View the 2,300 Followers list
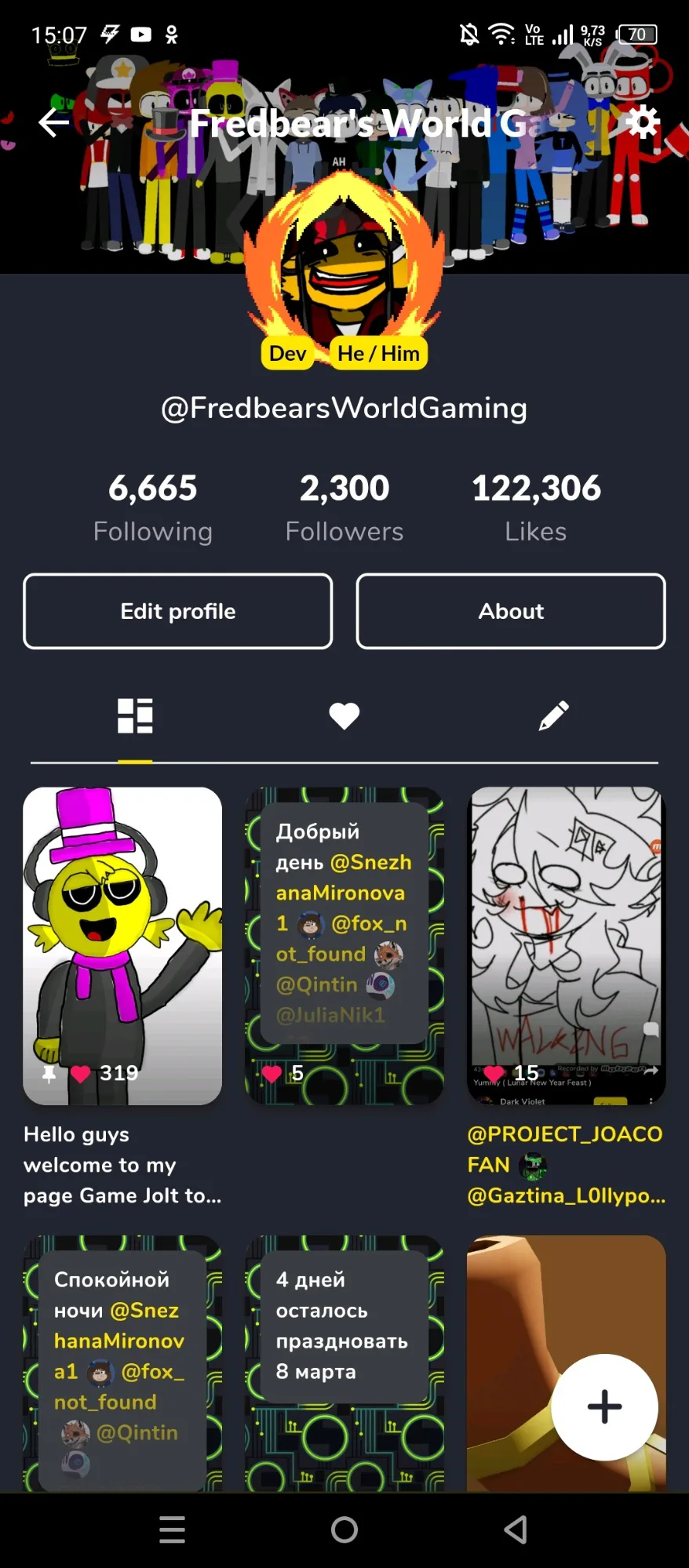This screenshot has height=1568, width=689. (x=344, y=508)
